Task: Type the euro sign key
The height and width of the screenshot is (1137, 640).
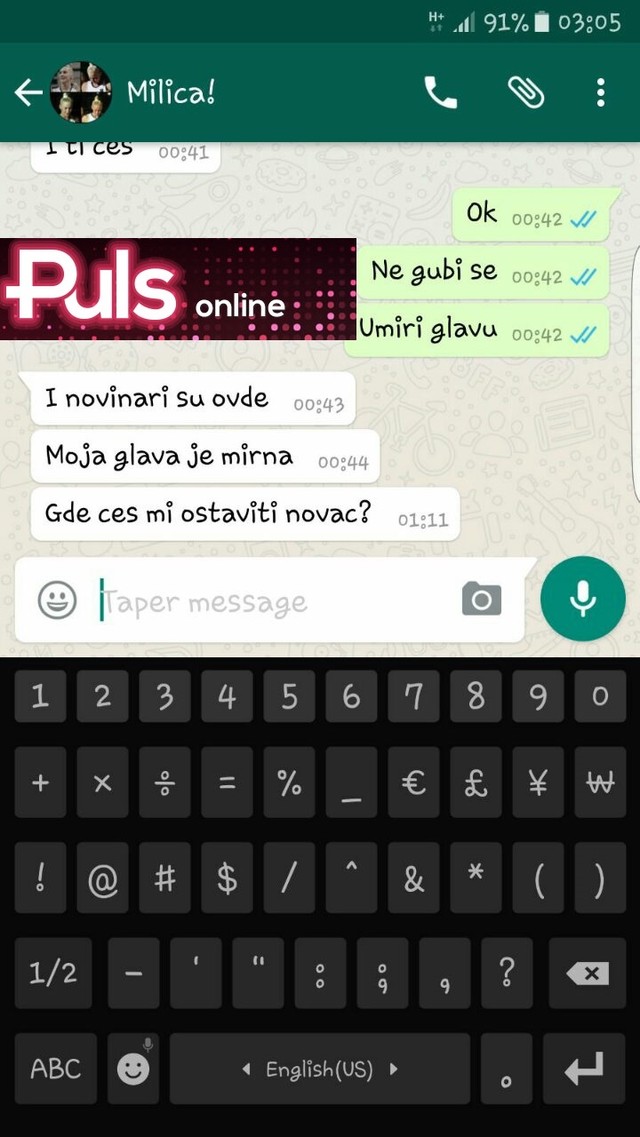Action: point(414,784)
